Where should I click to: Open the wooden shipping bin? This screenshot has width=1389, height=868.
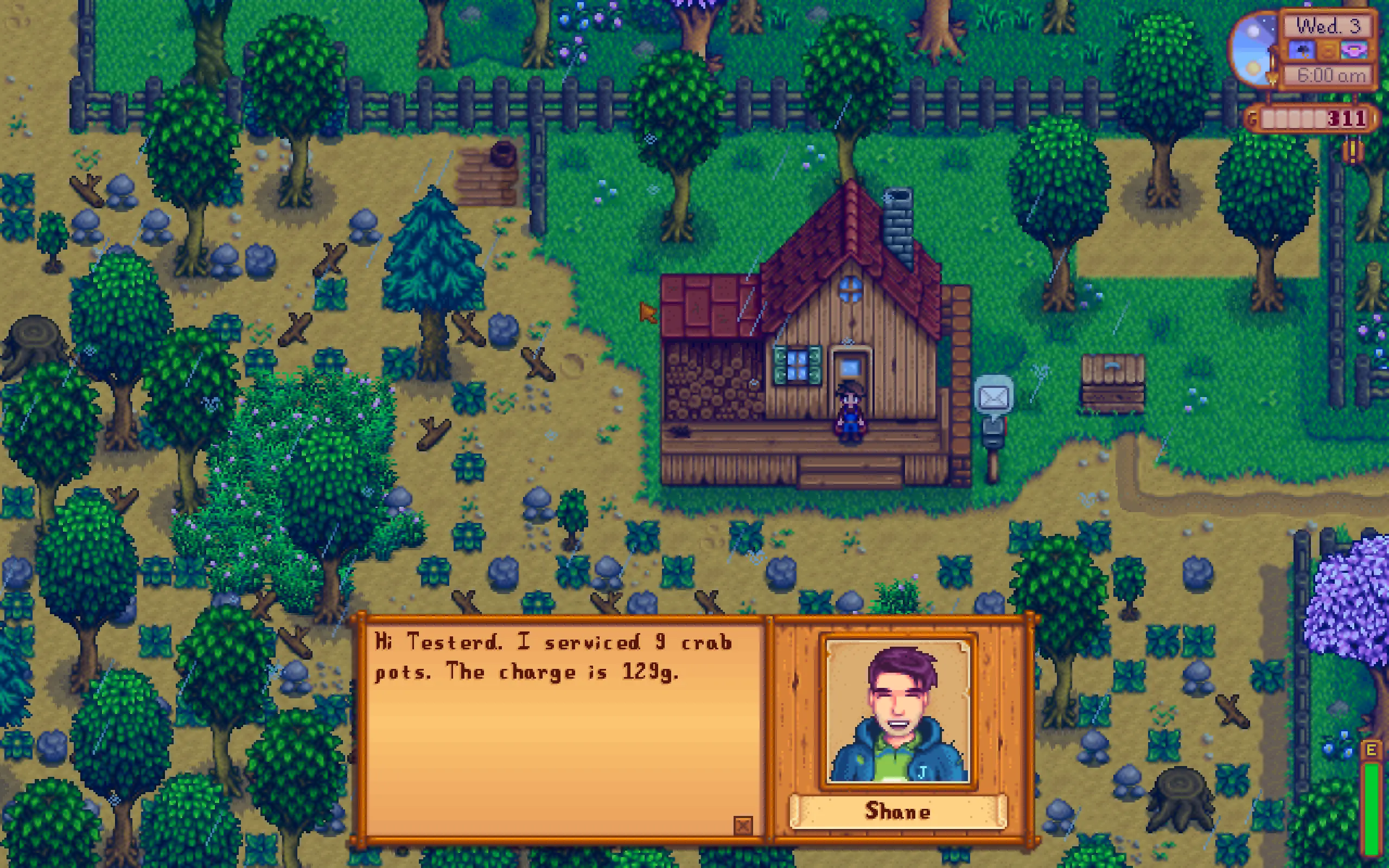click(1112, 384)
